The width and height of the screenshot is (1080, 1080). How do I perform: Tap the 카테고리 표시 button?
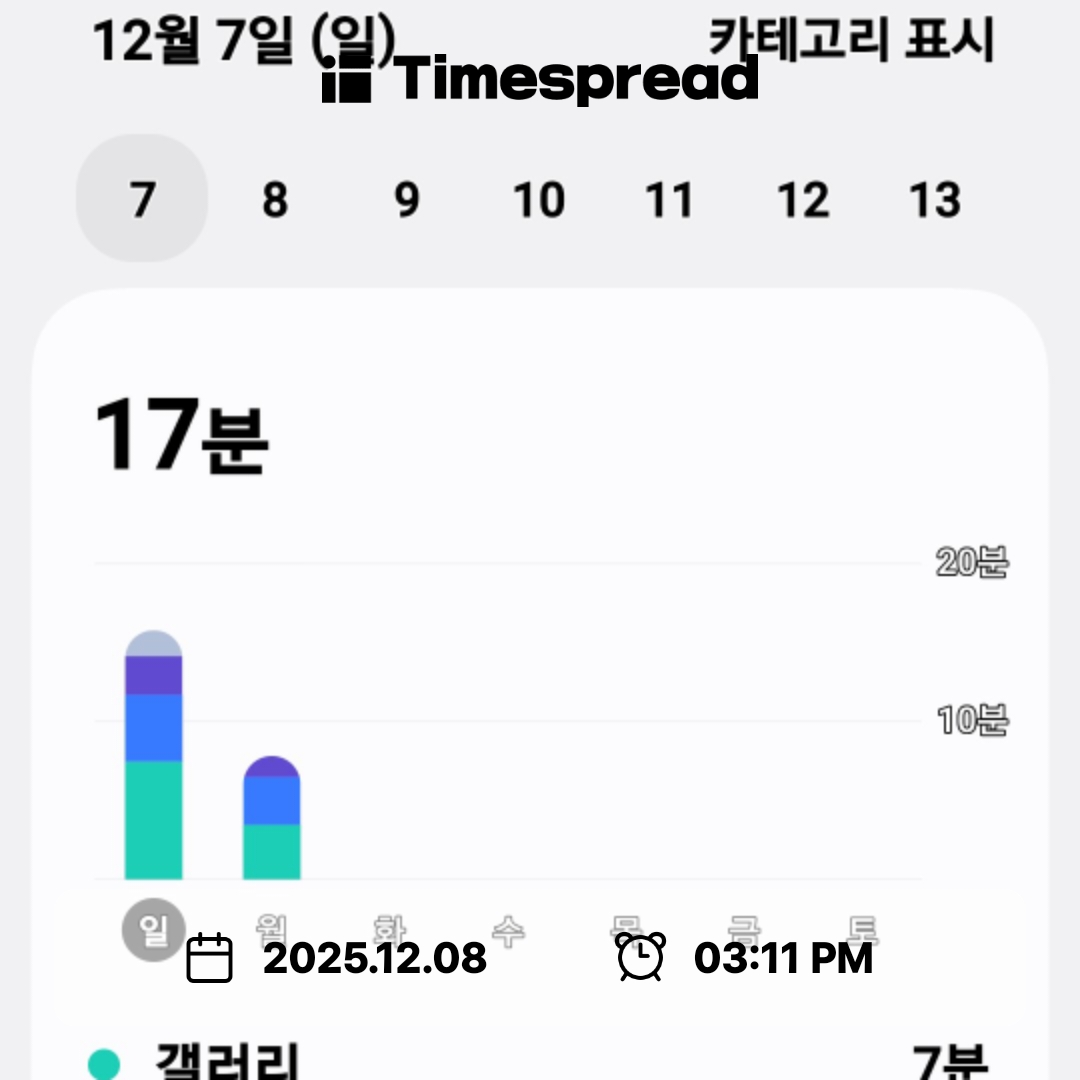pos(851,40)
